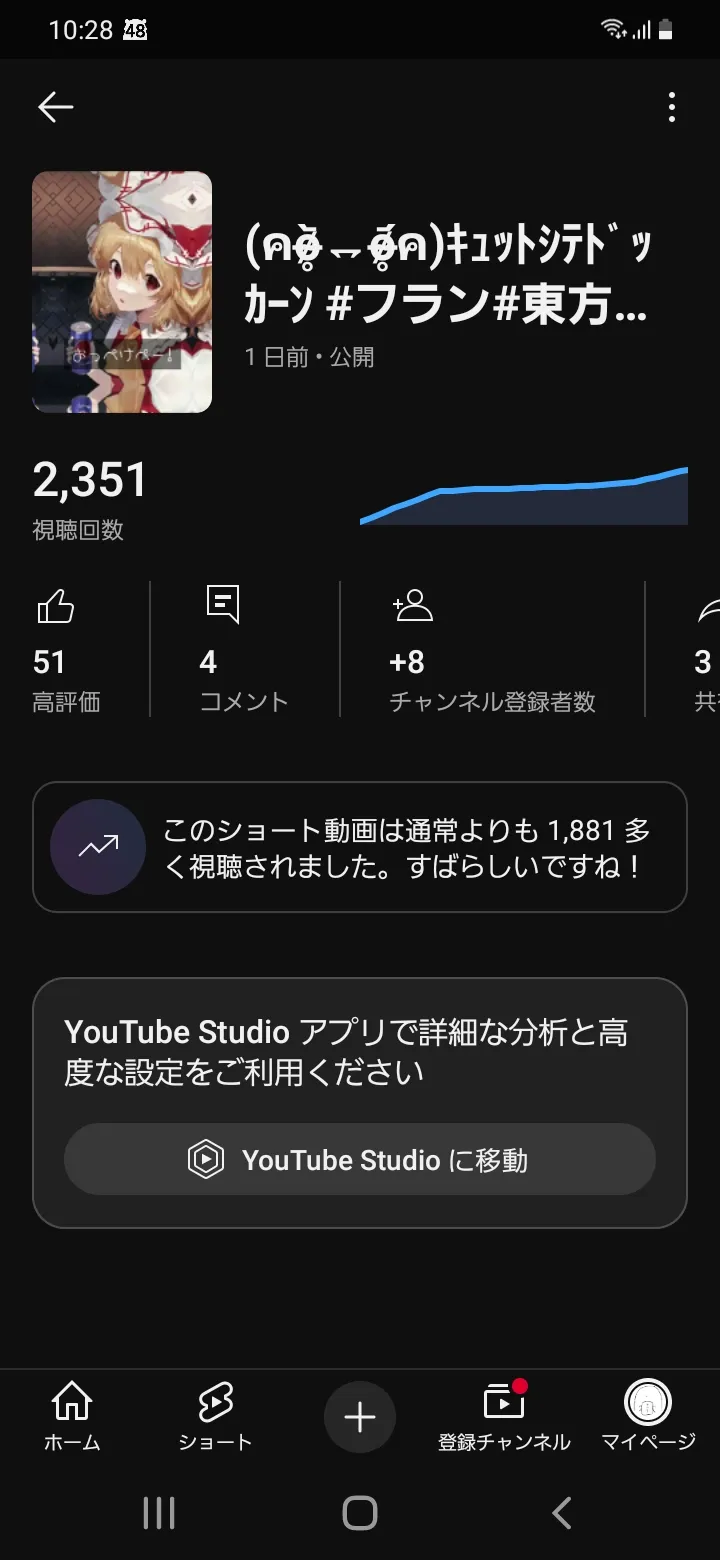Open the 登録チャンネル tab
Viewport: 720px width, 1560px height.
[x=504, y=1416]
